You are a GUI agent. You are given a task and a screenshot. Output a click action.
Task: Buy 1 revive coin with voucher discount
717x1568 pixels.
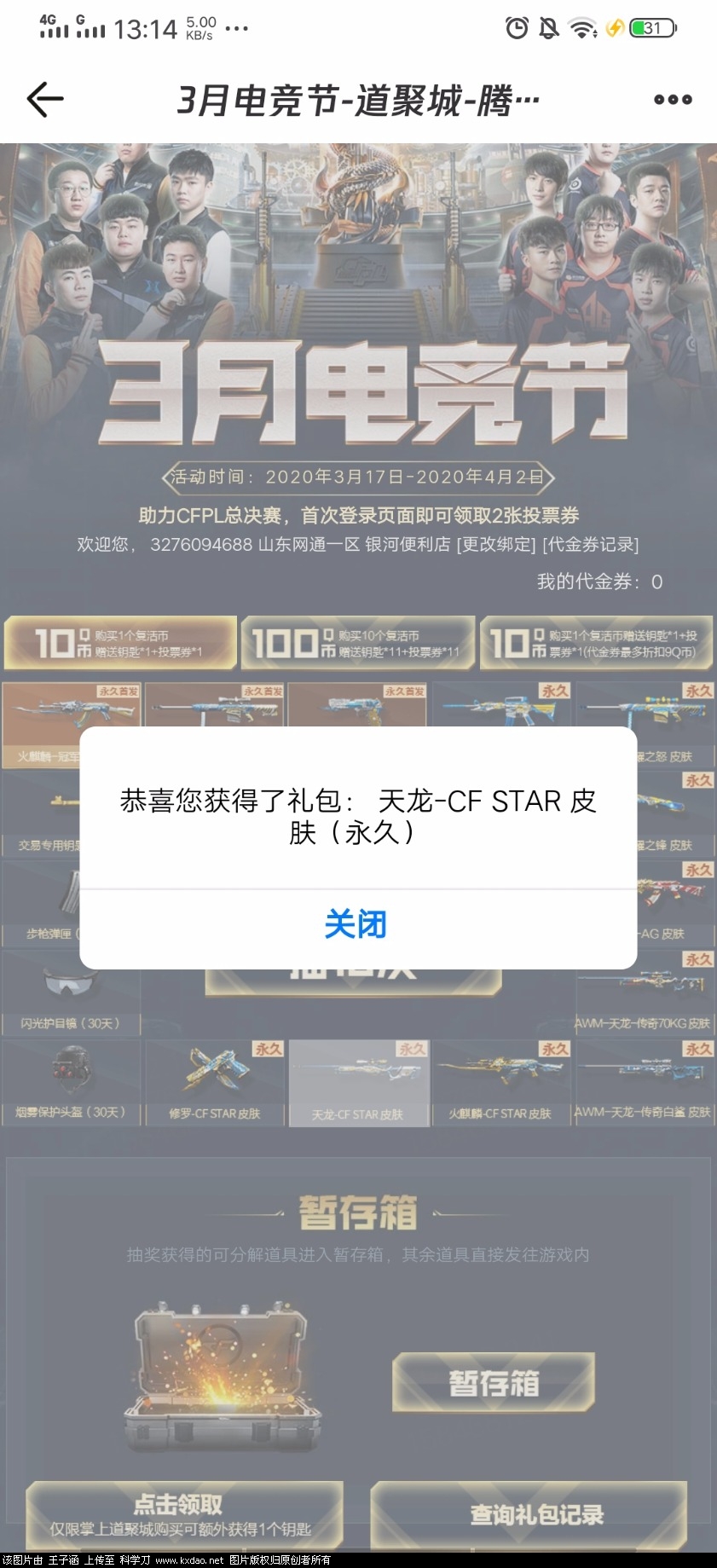click(596, 643)
